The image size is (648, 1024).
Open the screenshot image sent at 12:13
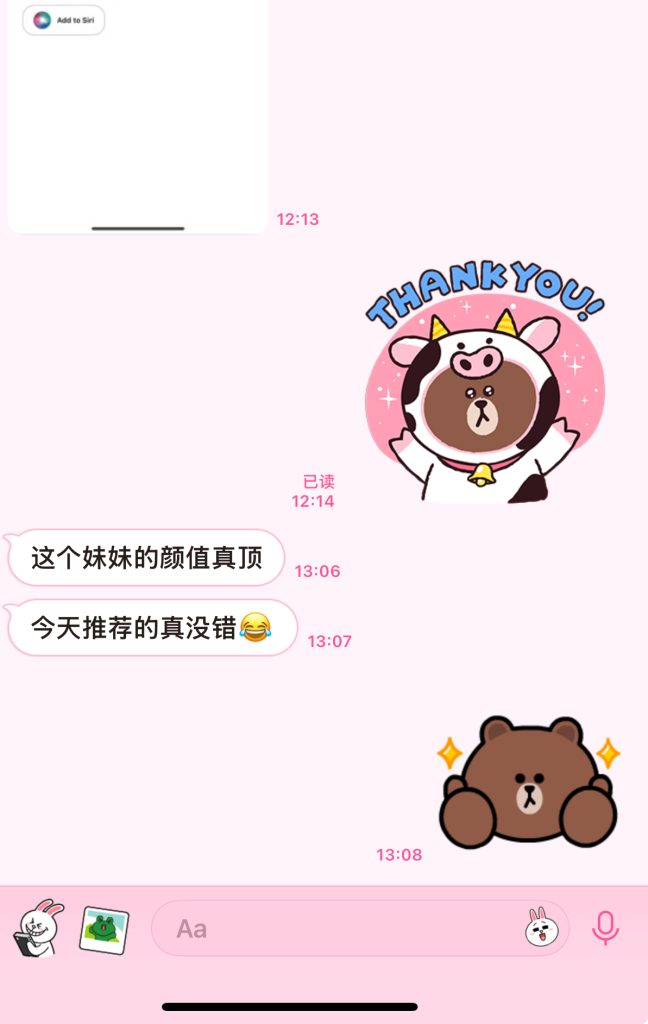coord(138,115)
